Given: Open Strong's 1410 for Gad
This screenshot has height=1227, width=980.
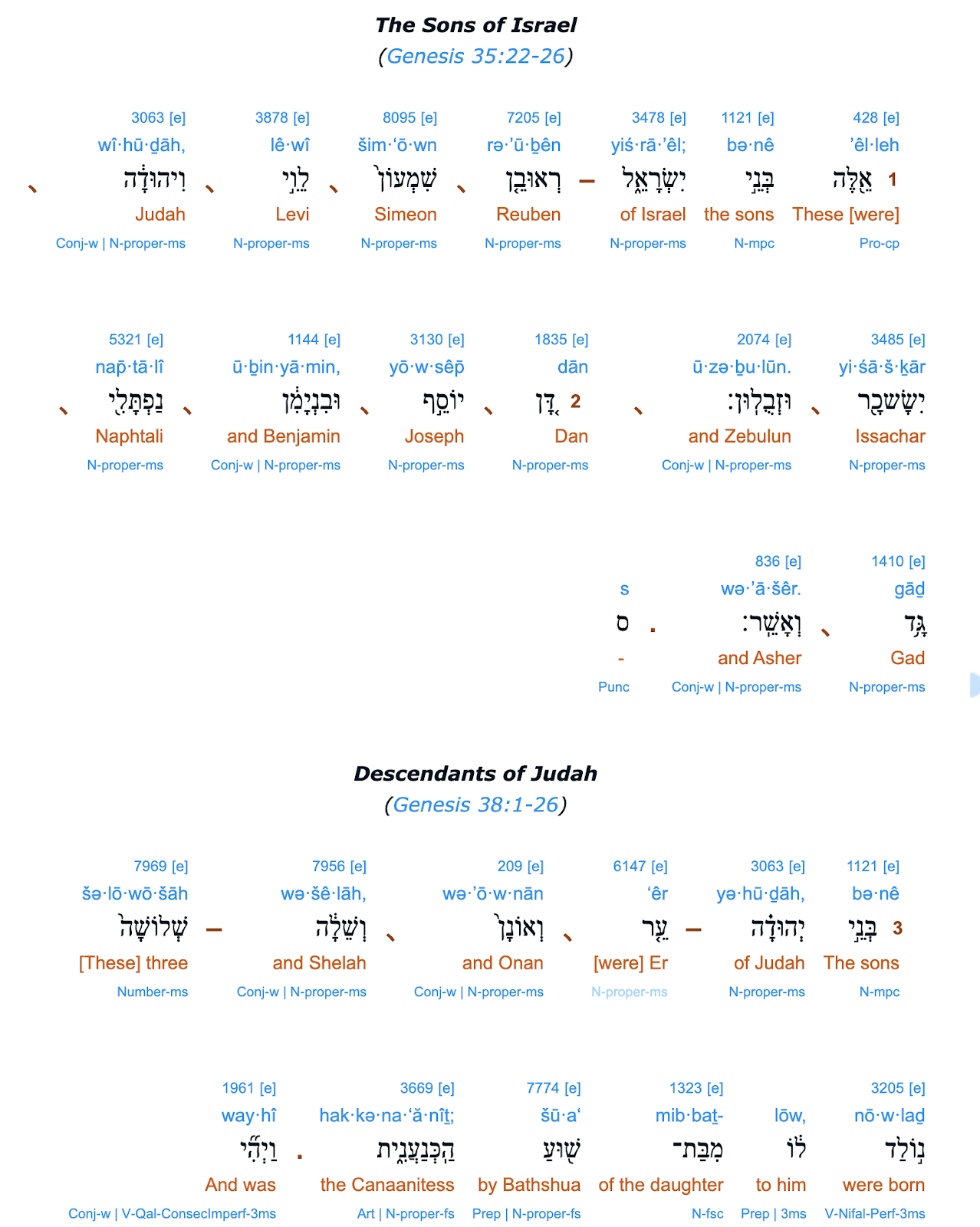Looking at the screenshot, I should pyautogui.click(x=887, y=561).
